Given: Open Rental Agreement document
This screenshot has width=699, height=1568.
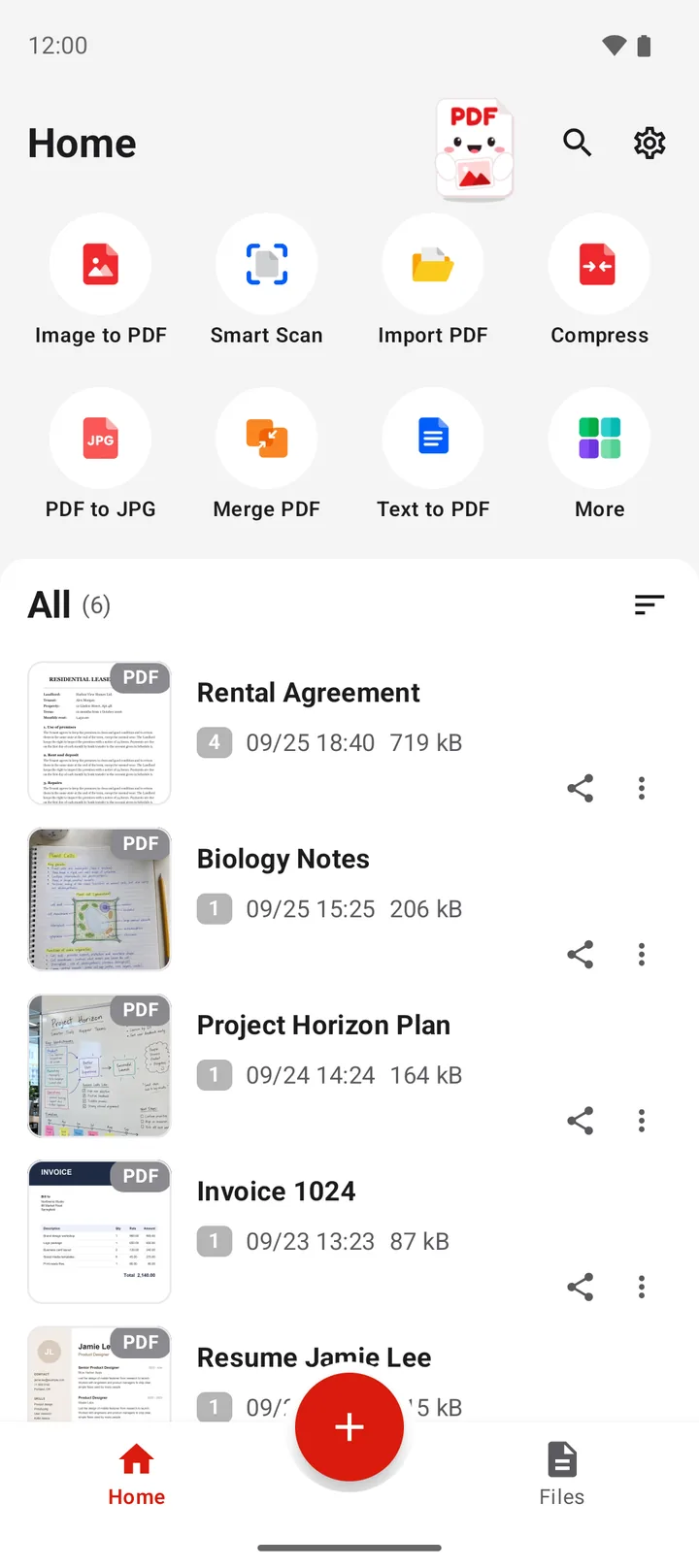Looking at the screenshot, I should (349, 734).
